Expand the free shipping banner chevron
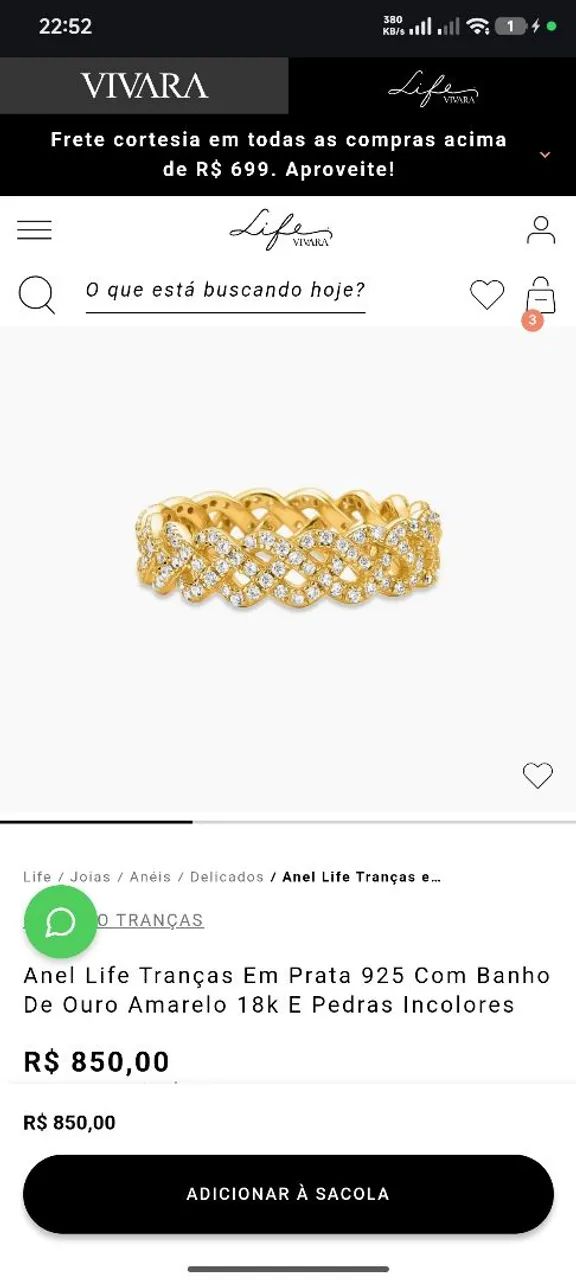This screenshot has height=1280, width=576. [x=545, y=155]
